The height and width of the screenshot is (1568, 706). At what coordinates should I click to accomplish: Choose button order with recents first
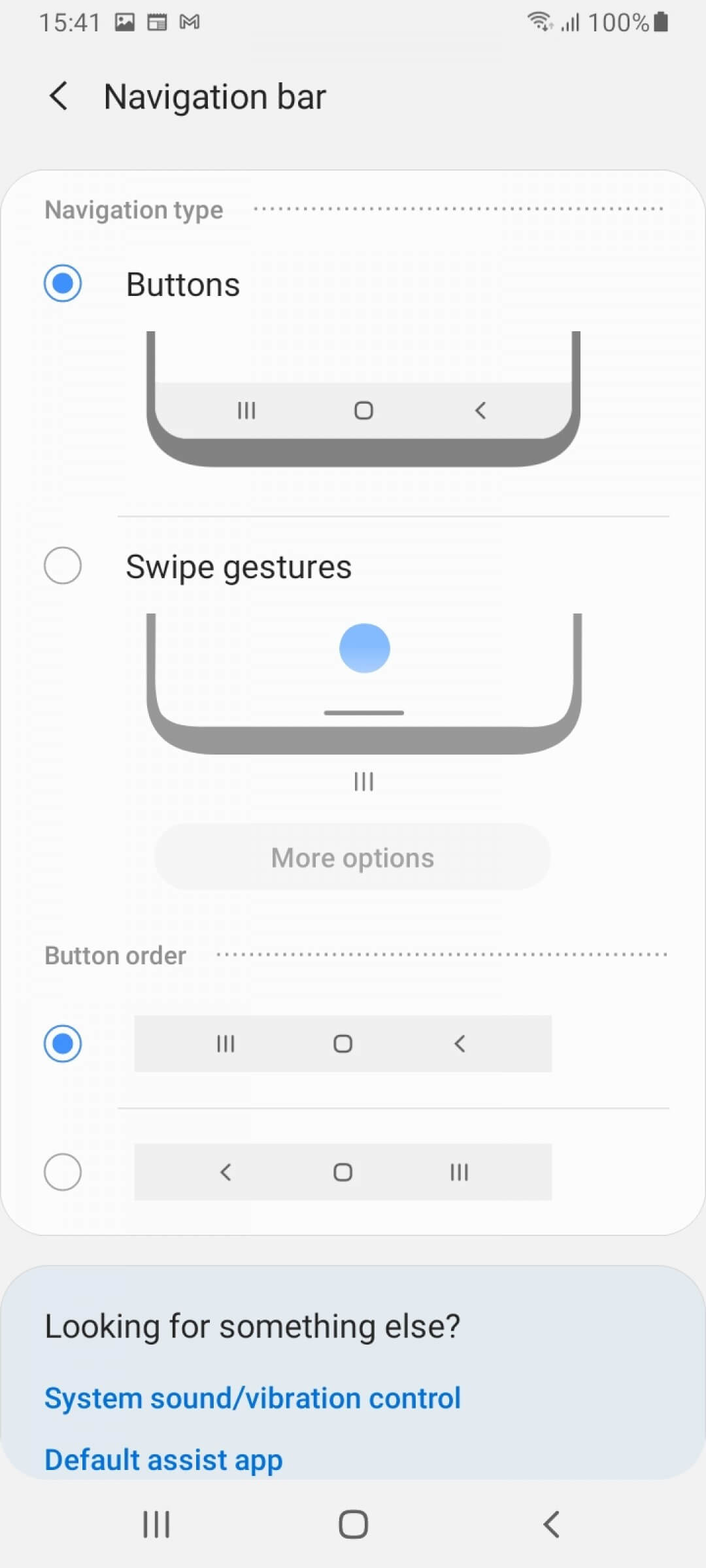tap(63, 1043)
